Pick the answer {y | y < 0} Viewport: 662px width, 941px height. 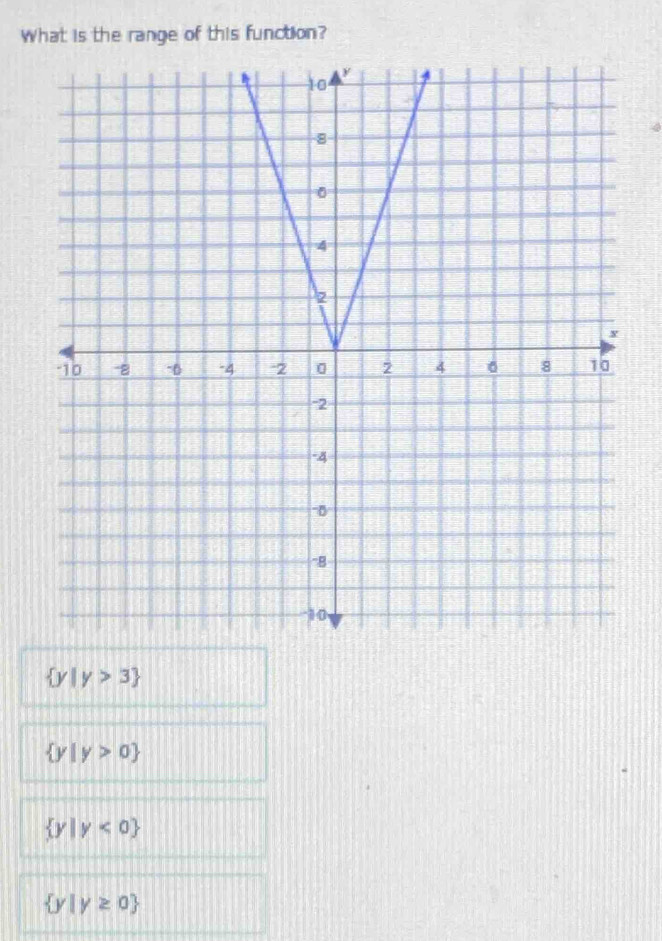(x=141, y=828)
